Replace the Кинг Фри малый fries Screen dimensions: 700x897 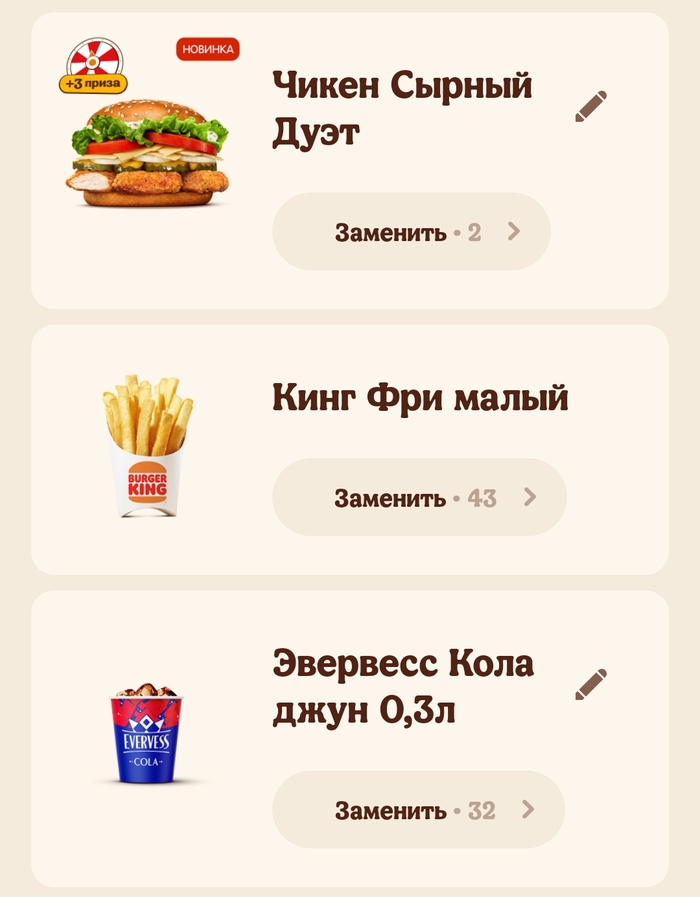(x=419, y=497)
